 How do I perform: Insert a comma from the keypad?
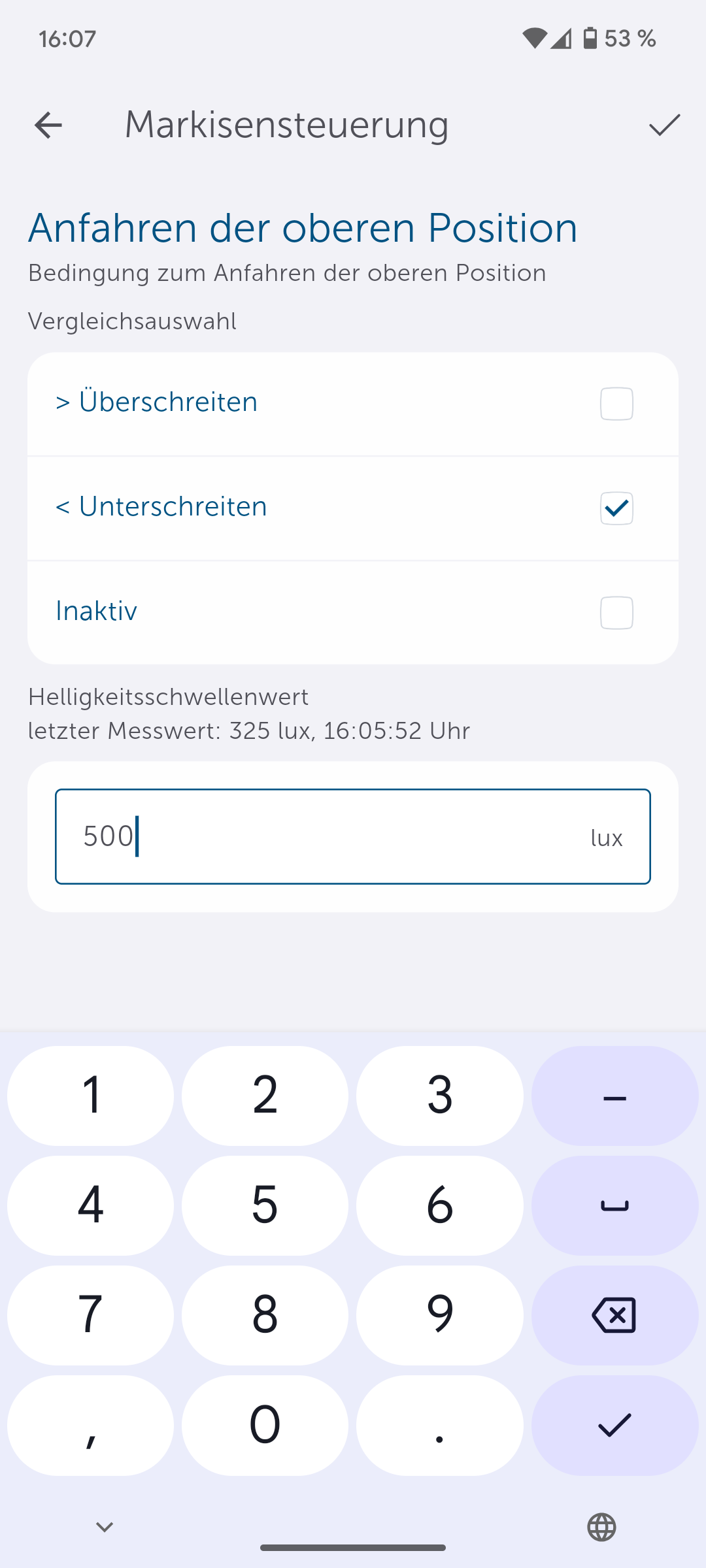point(90,1425)
